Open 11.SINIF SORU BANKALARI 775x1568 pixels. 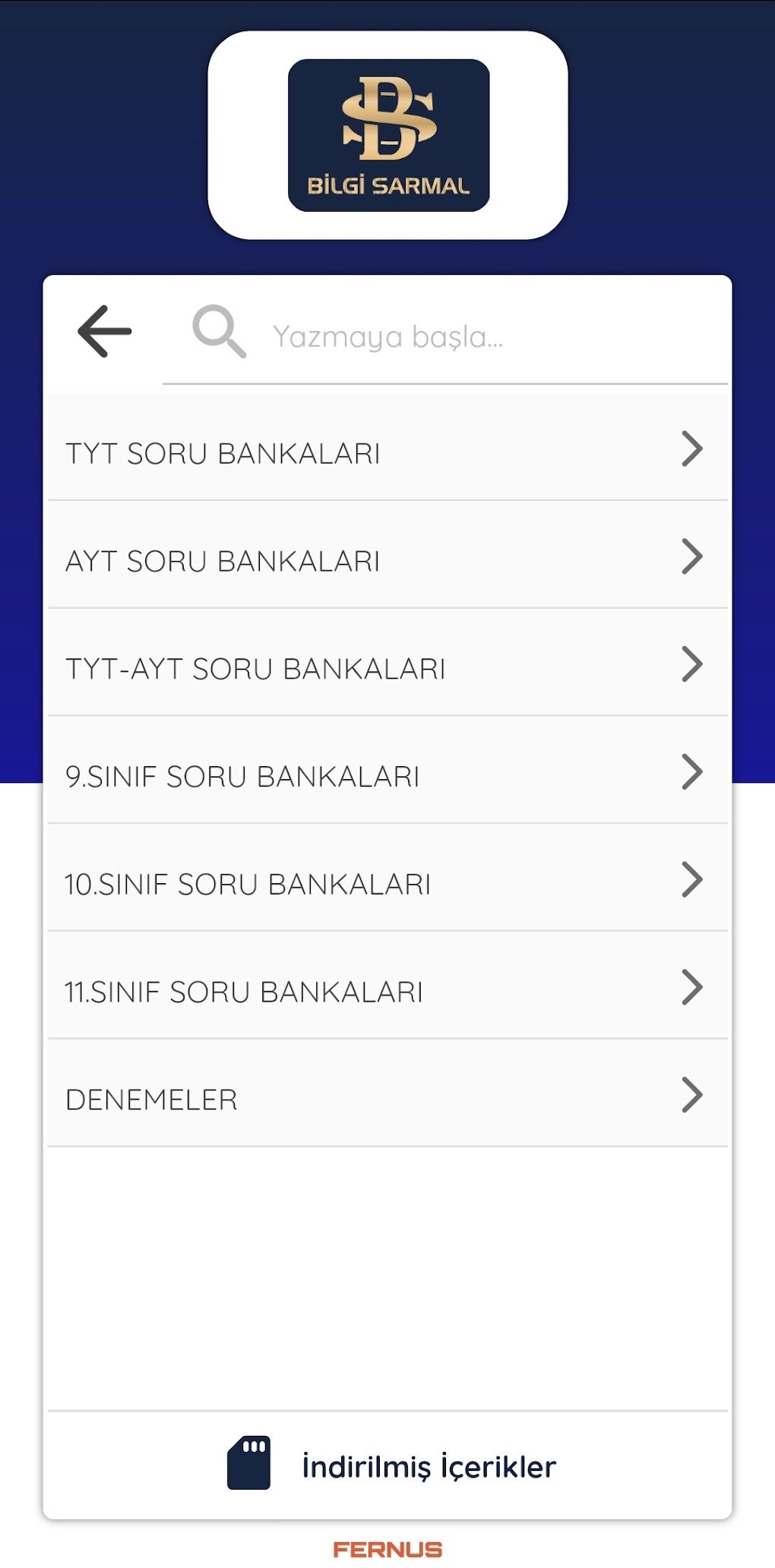[387, 992]
